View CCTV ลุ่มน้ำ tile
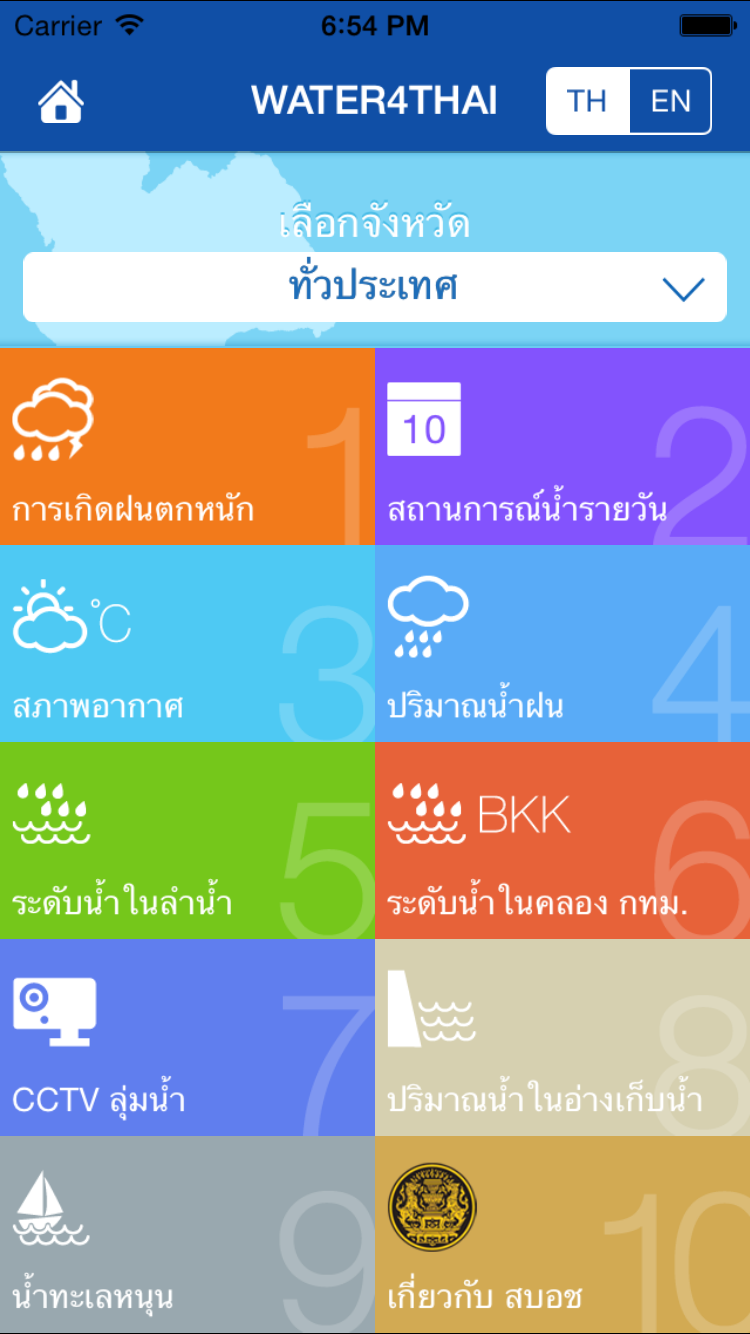 point(187,1037)
